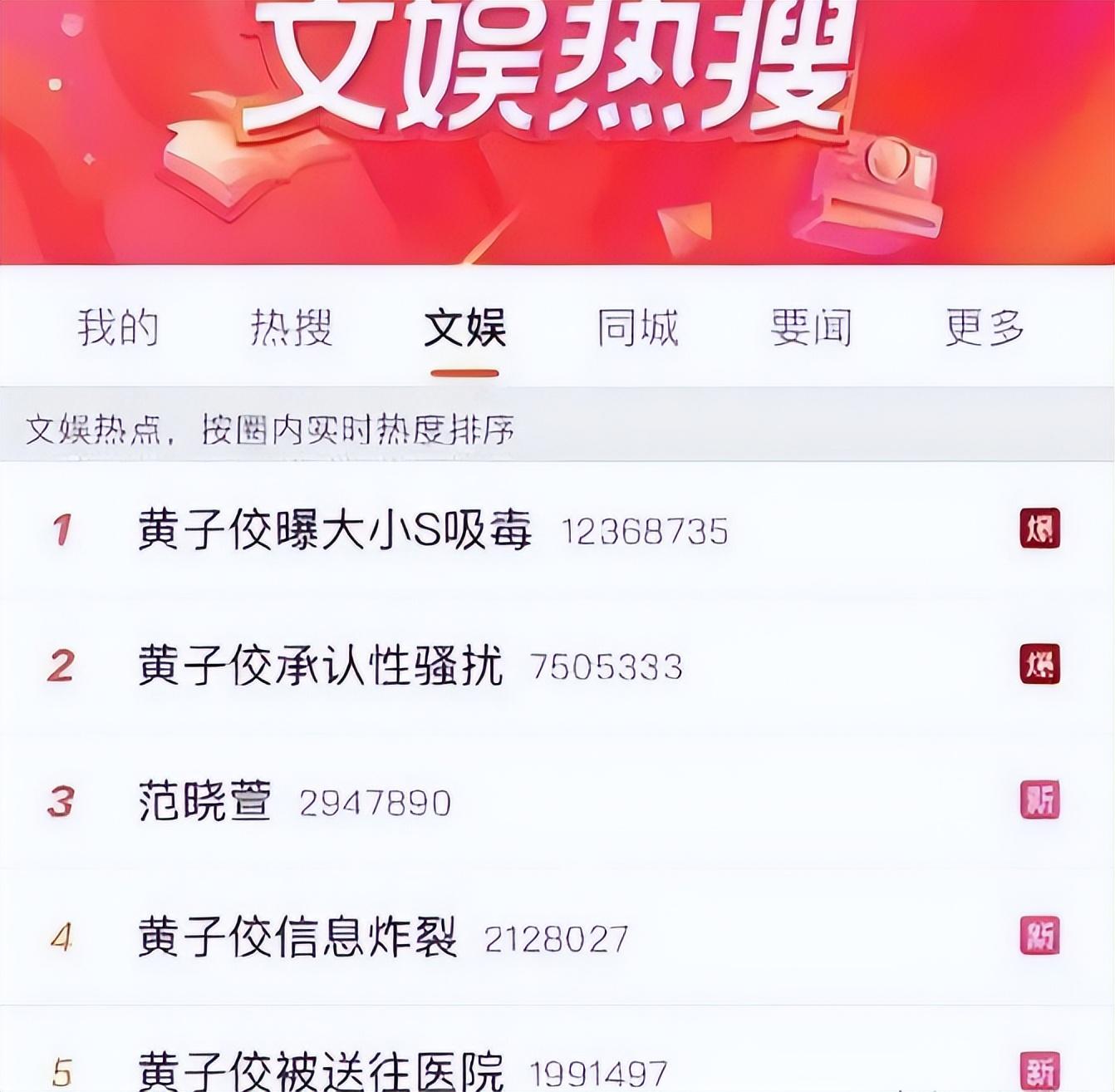The image size is (1115, 1092).
Task: Open topic 黄子佼被送往医院
Action: tap(321, 1071)
